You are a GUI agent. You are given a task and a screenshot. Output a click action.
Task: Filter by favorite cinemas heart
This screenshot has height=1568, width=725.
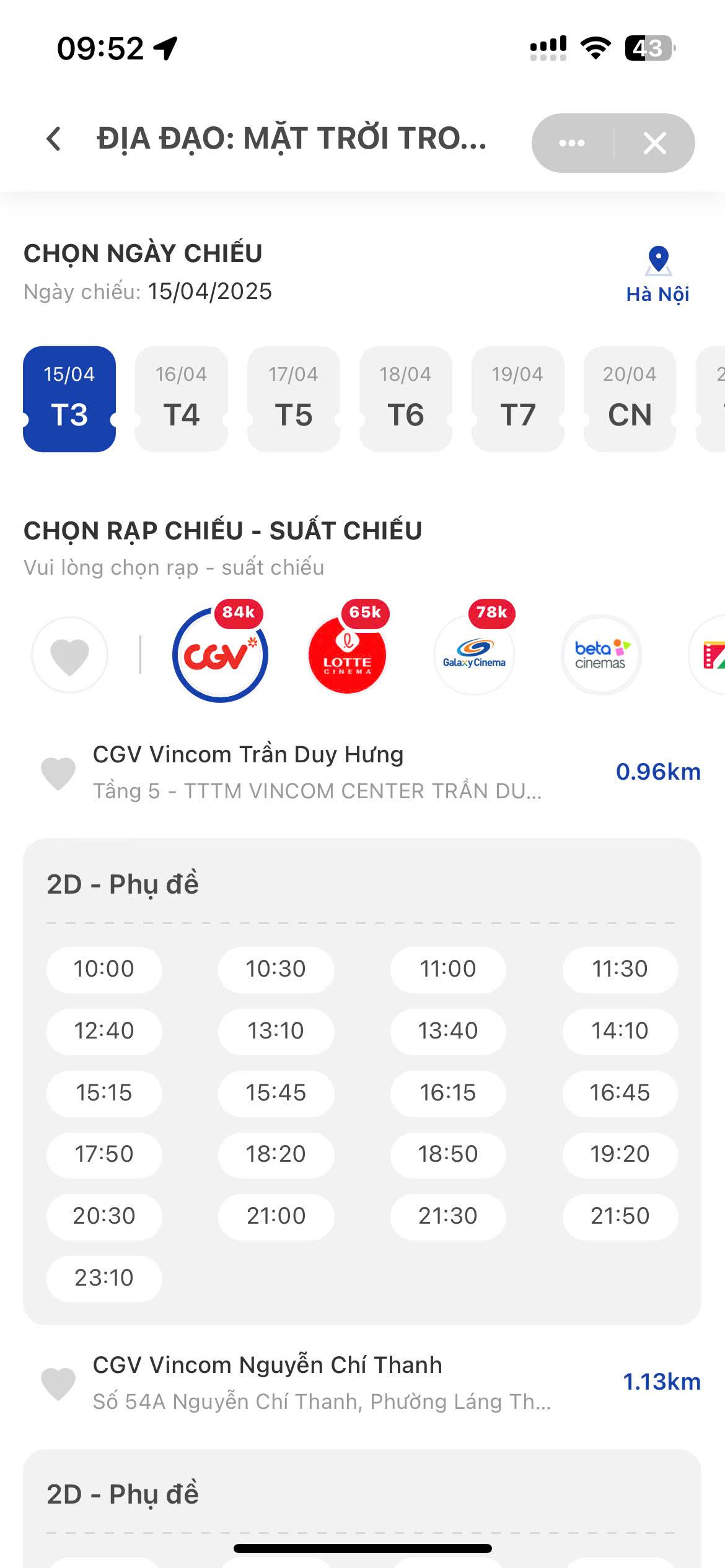pyautogui.click(x=69, y=655)
